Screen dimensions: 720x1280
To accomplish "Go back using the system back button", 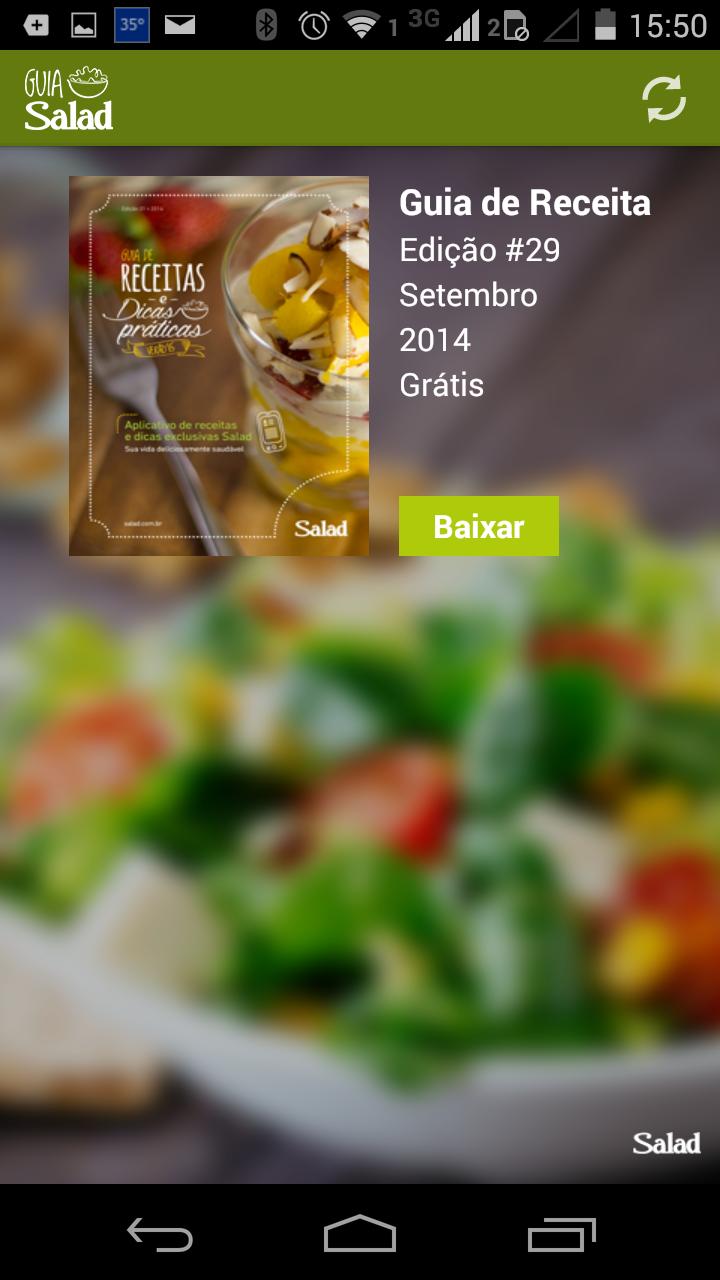I will [160, 1234].
